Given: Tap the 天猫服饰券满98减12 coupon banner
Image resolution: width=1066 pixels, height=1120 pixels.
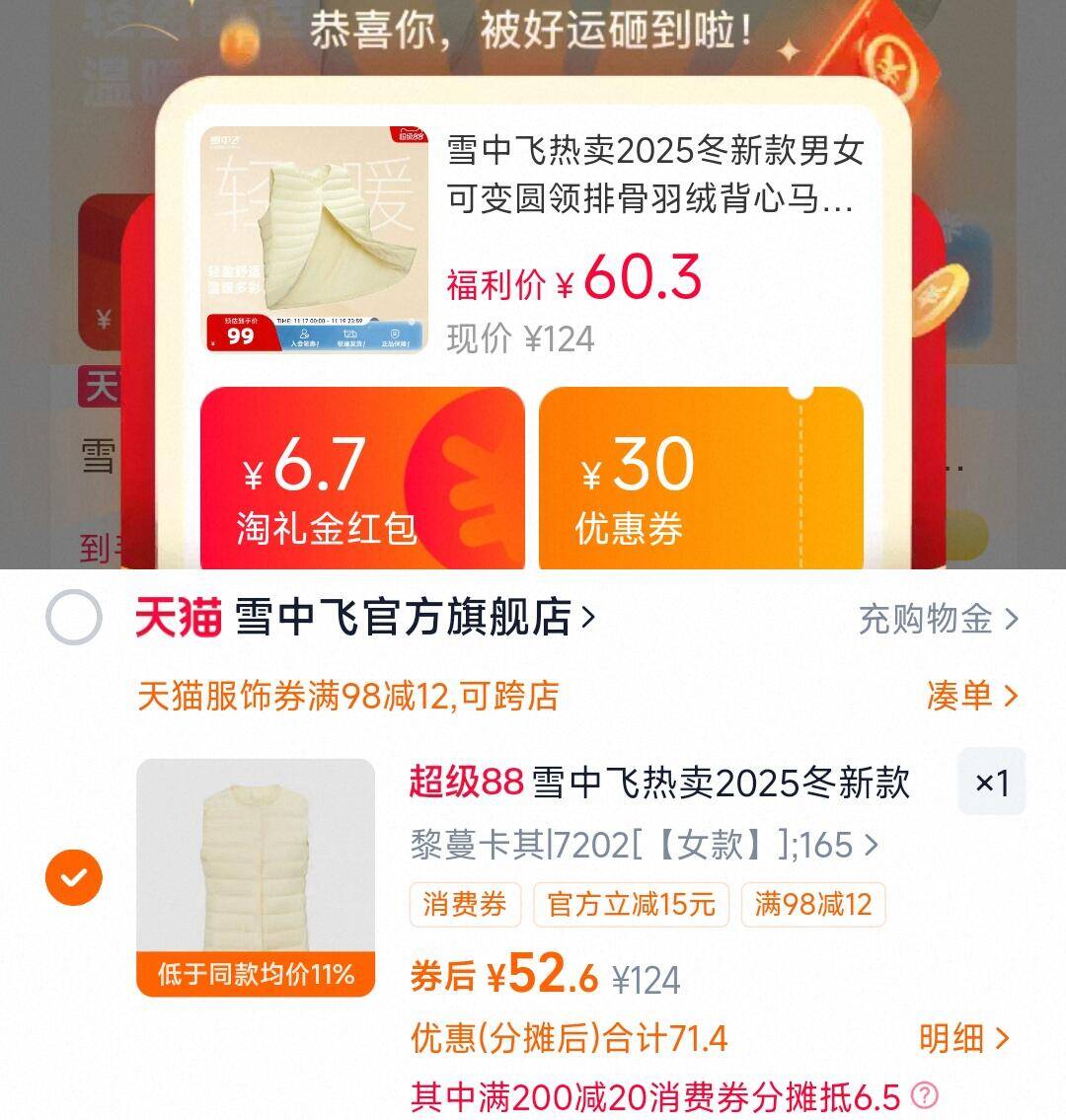Looking at the screenshot, I should click(350, 697).
